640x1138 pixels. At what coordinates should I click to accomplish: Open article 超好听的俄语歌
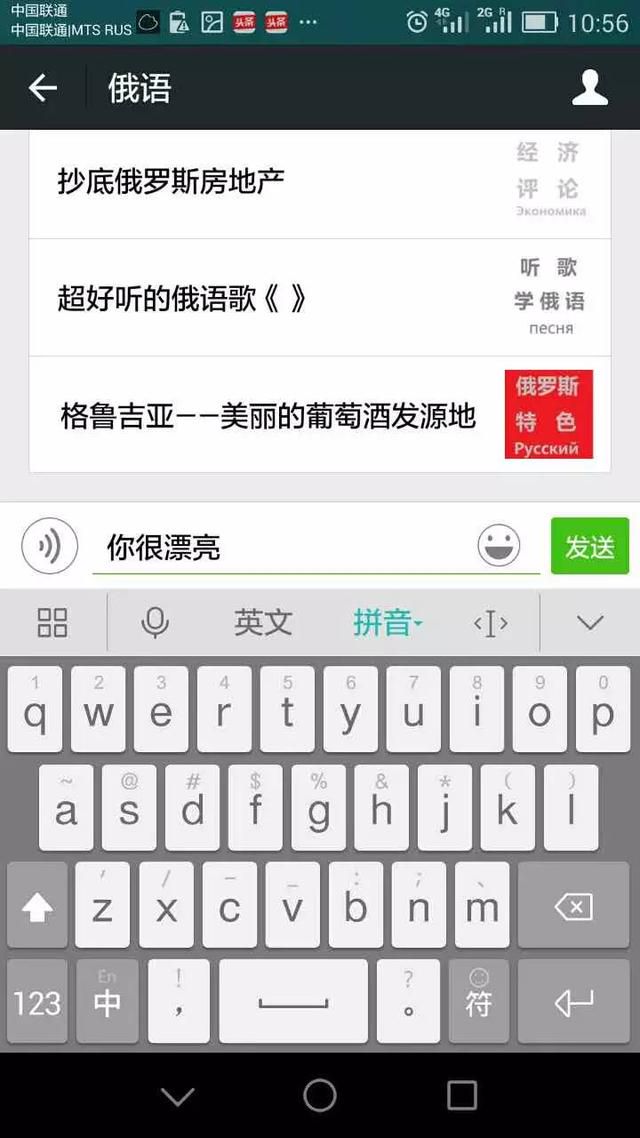point(320,298)
